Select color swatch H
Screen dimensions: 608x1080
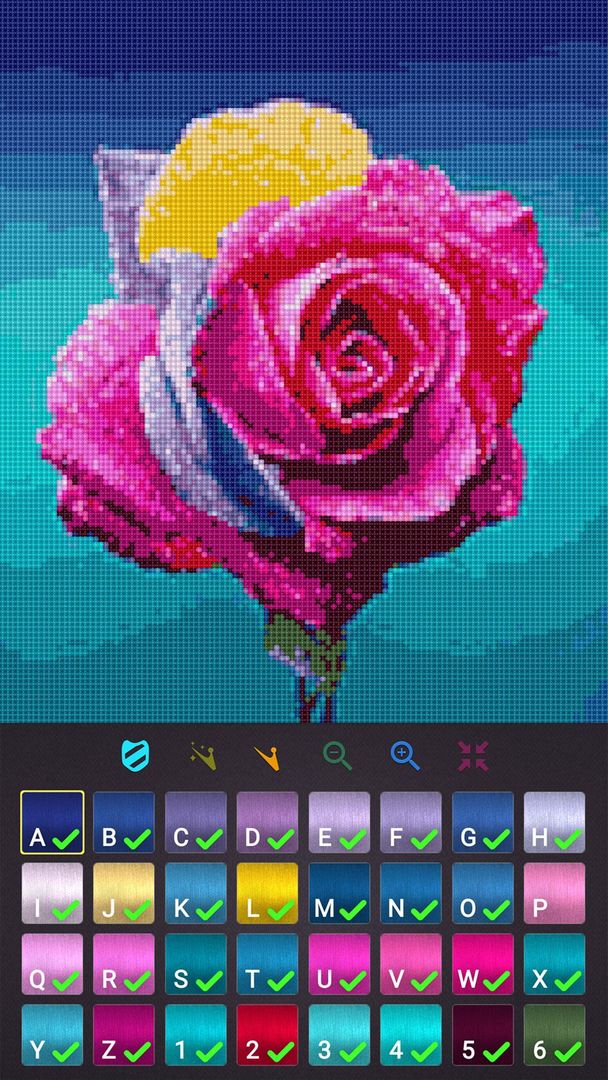pyautogui.click(x=554, y=822)
